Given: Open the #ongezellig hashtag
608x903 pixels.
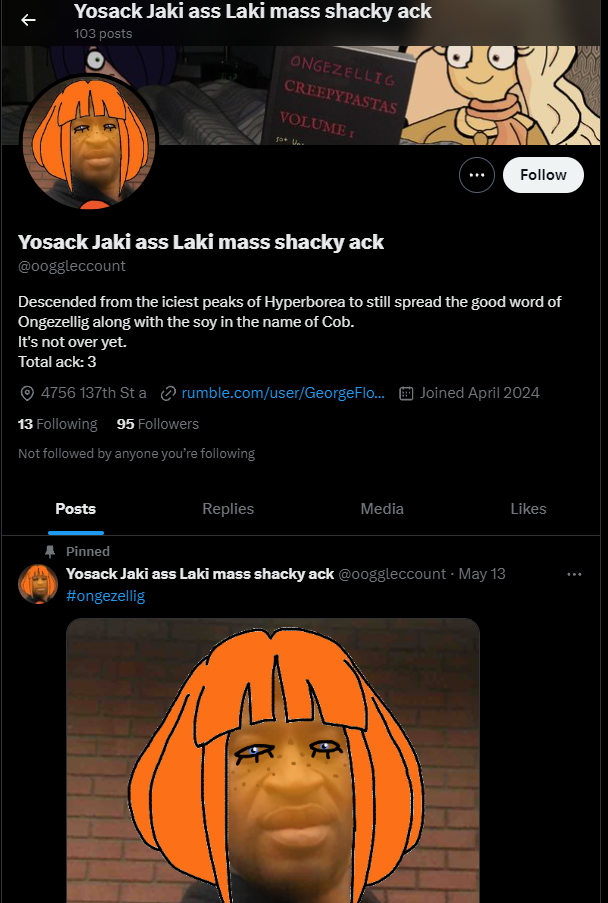Looking at the screenshot, I should [105, 596].
